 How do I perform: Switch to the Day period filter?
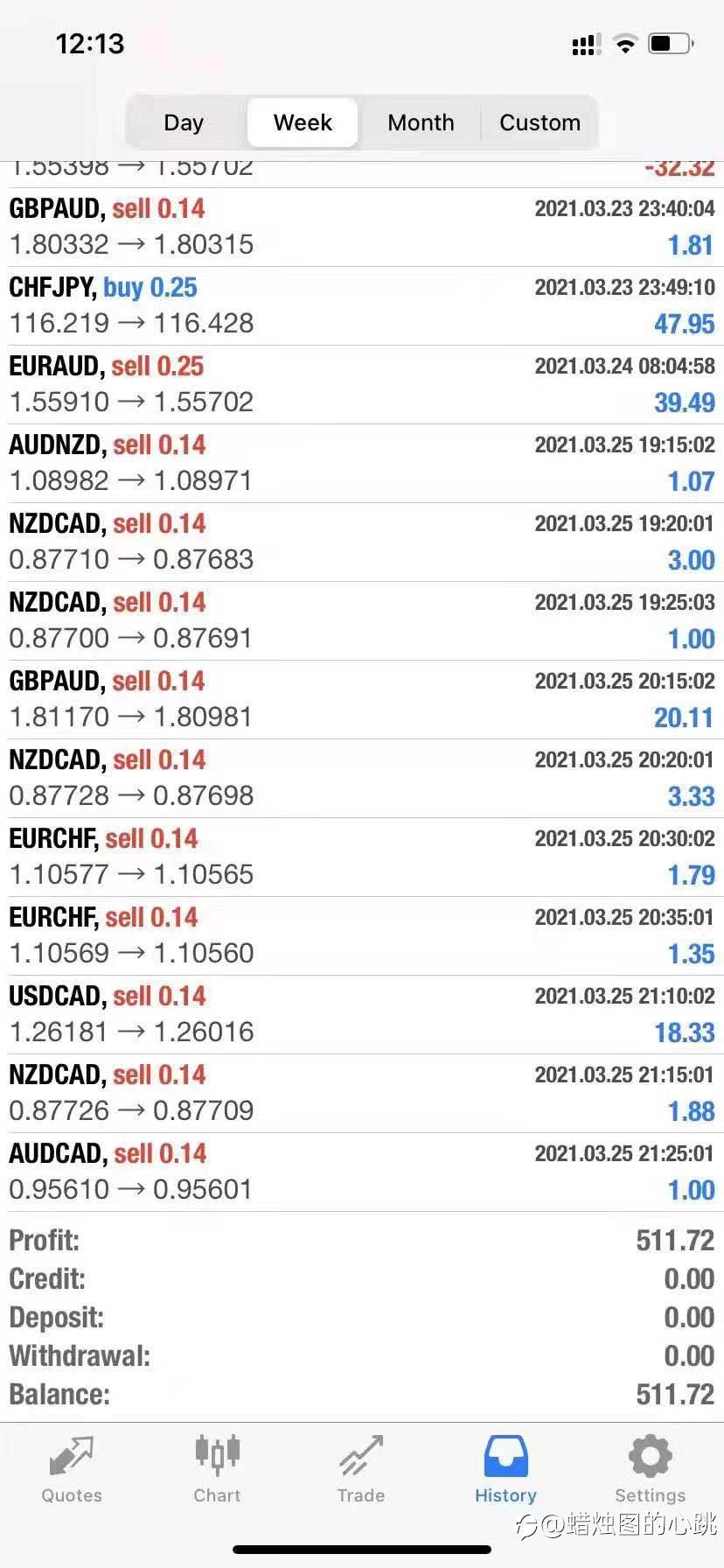point(184,122)
